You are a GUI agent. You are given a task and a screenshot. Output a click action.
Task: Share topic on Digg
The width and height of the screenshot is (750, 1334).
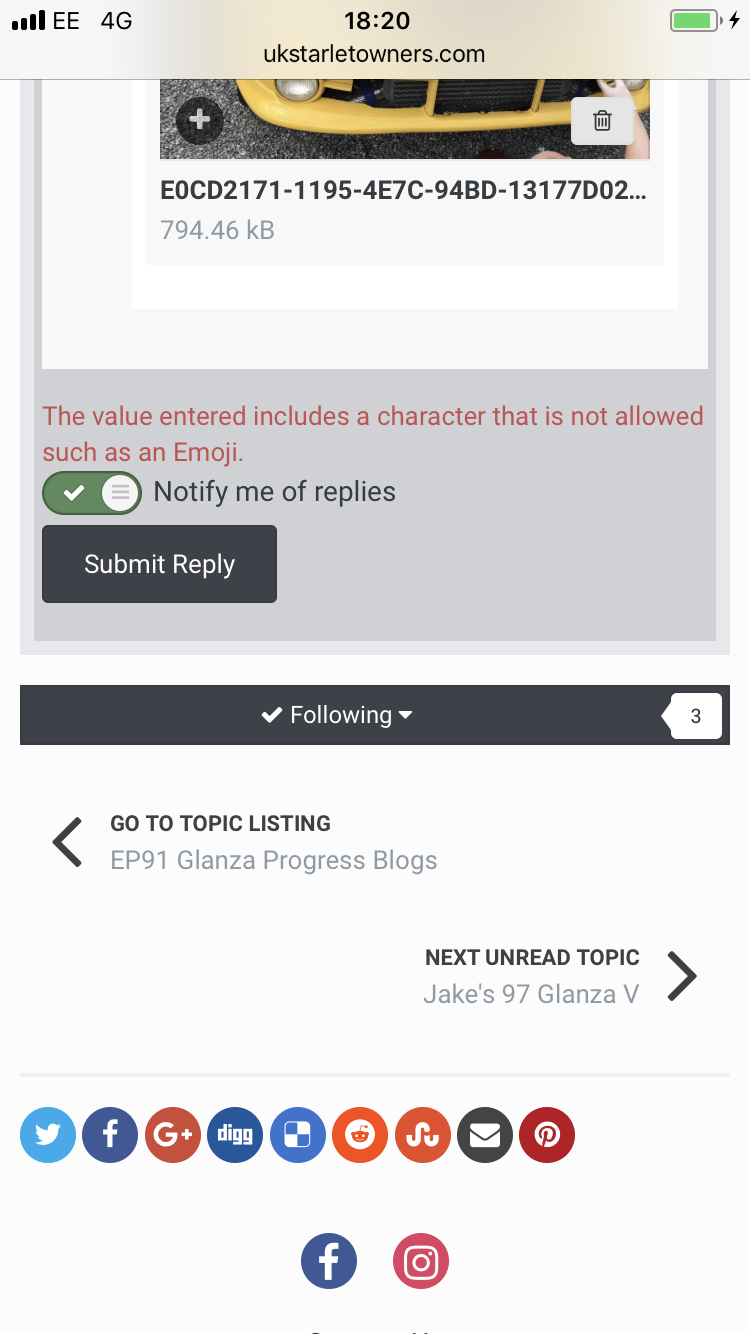point(235,1135)
